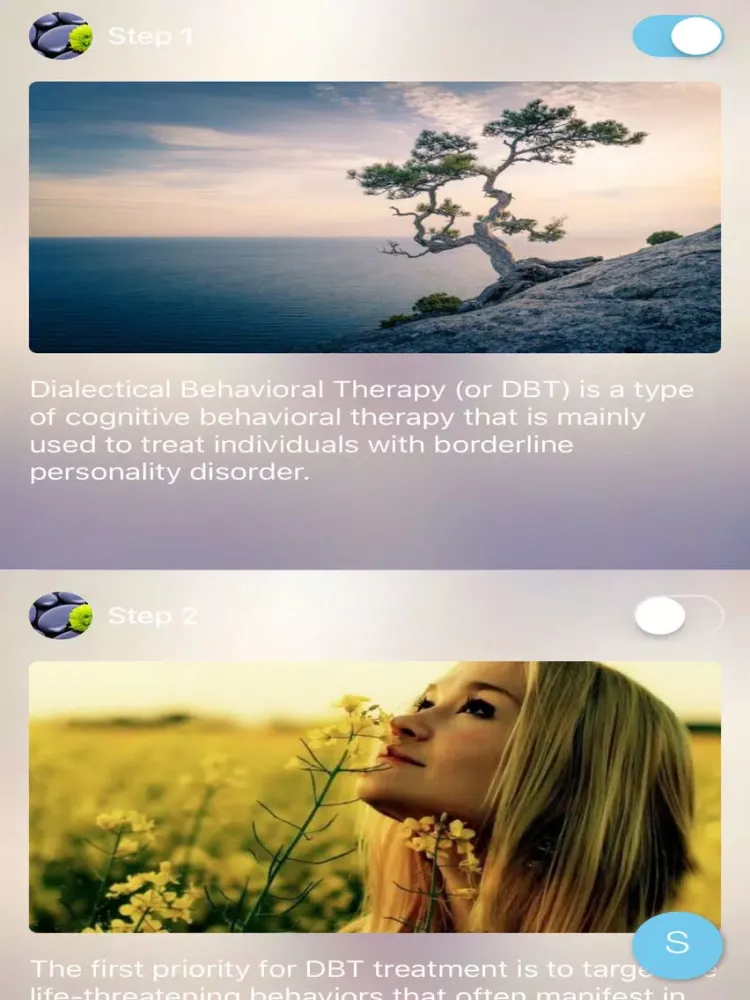This screenshot has width=750, height=1000.
Task: Enable the Step 2 switch
Action: 678,616
